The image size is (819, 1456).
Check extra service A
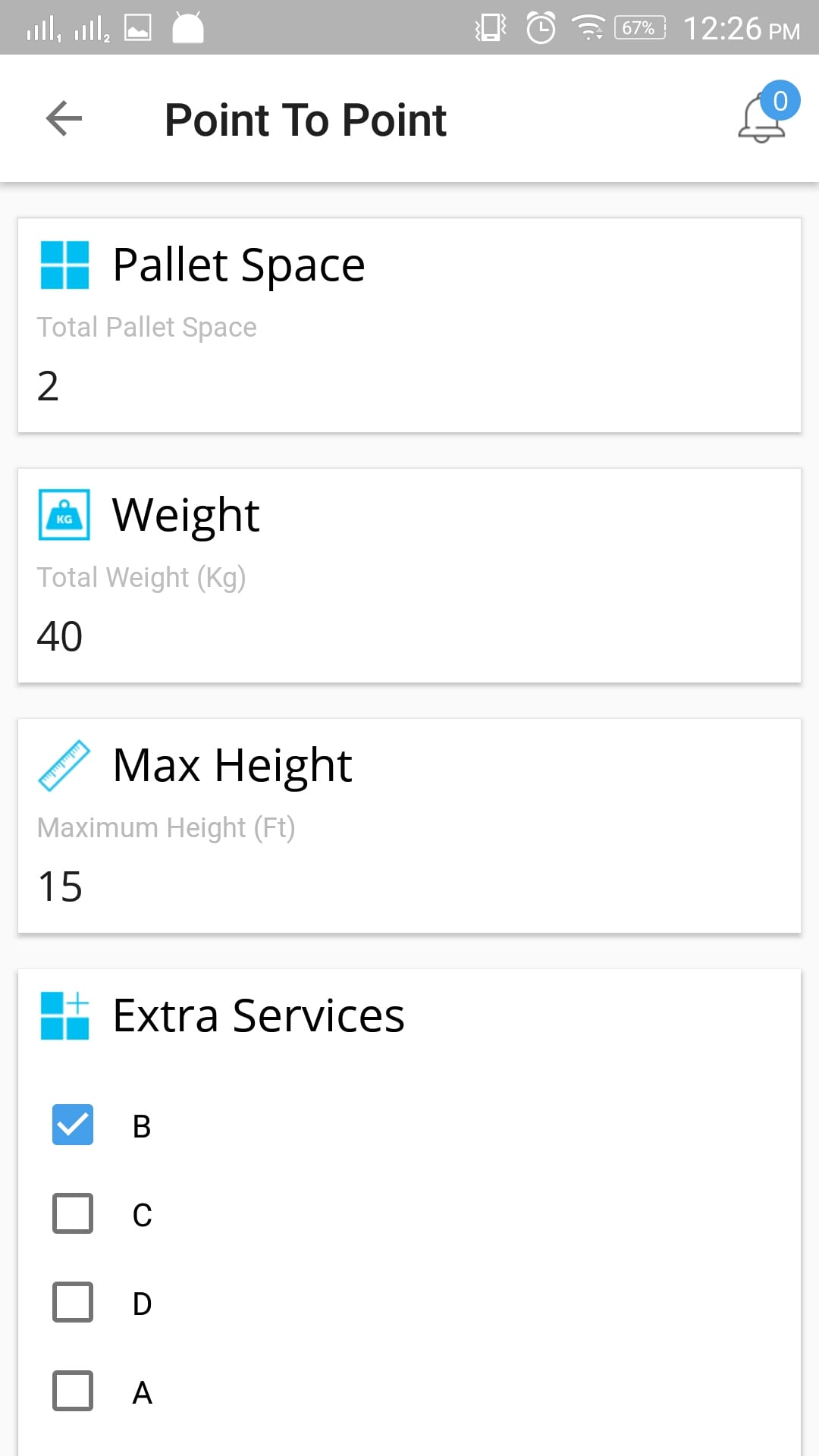click(x=73, y=1391)
